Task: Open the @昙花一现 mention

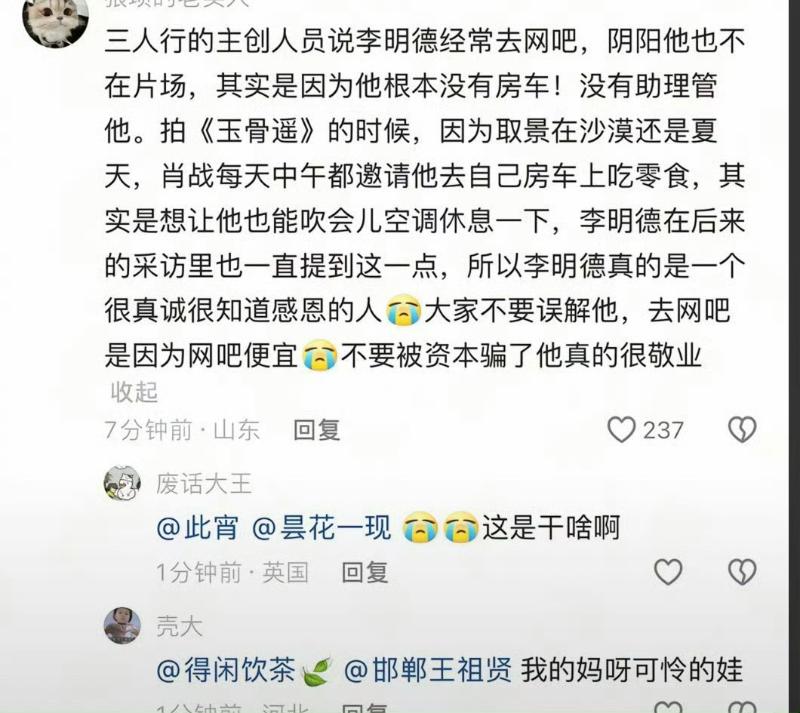Action: coord(321,528)
